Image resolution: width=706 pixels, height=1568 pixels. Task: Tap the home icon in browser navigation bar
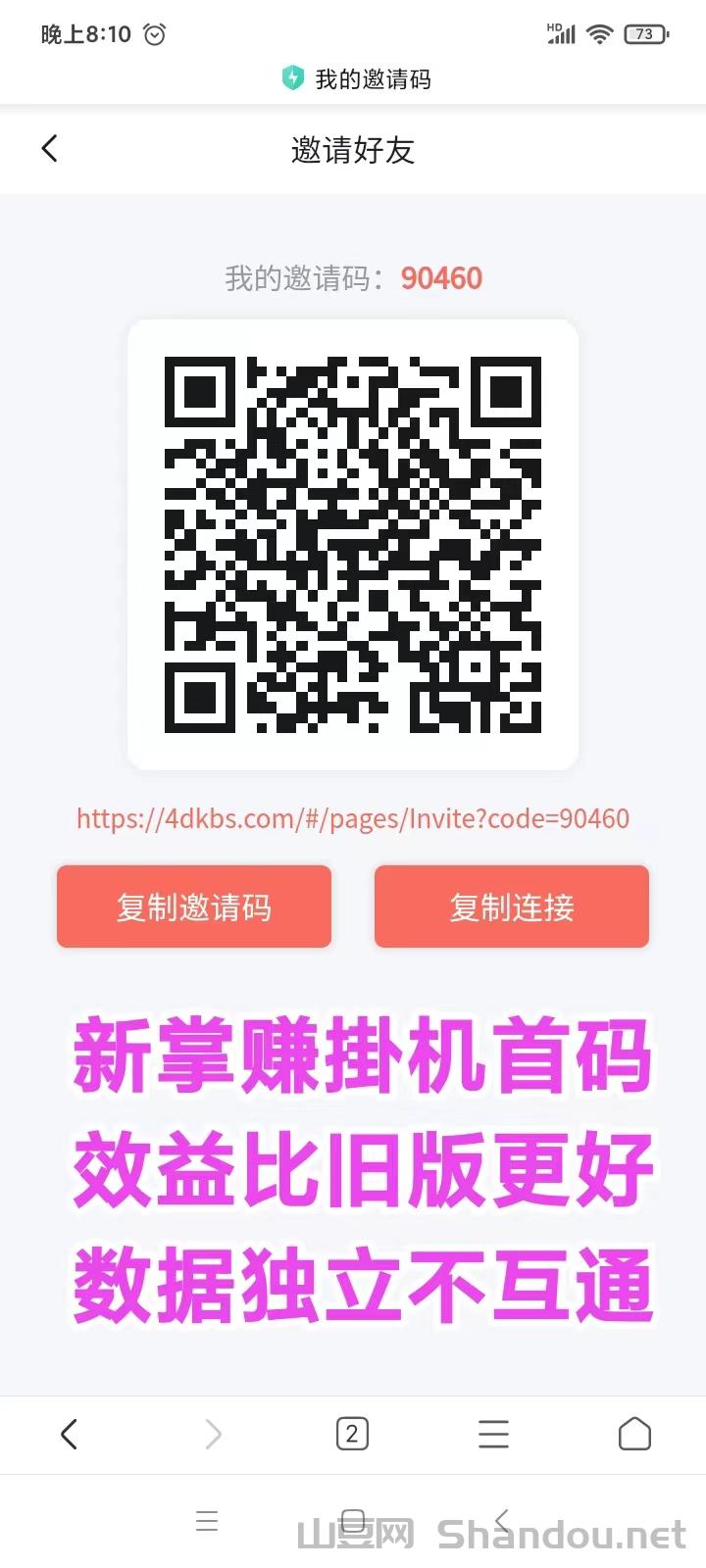point(633,1434)
